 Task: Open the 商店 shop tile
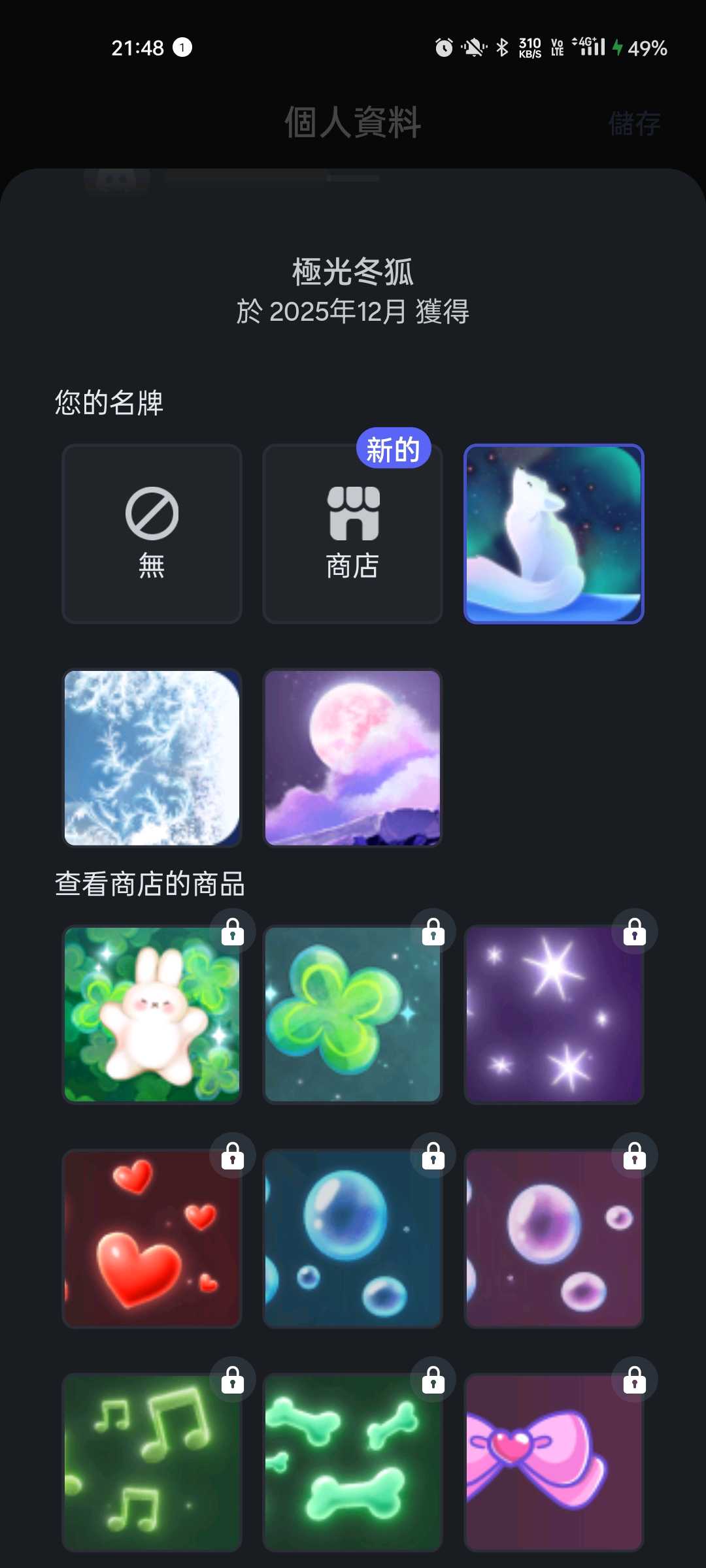(x=352, y=534)
